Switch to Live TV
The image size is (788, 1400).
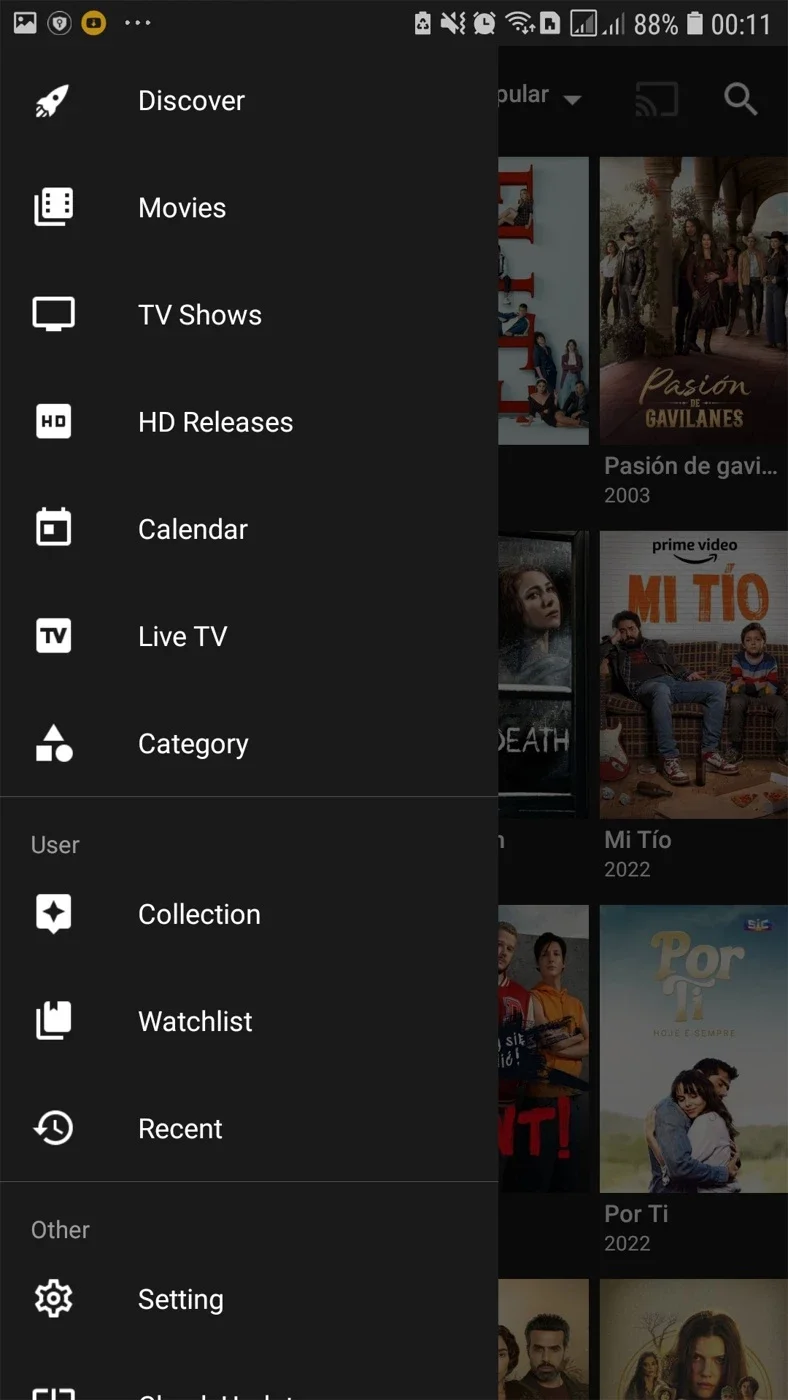(x=249, y=636)
